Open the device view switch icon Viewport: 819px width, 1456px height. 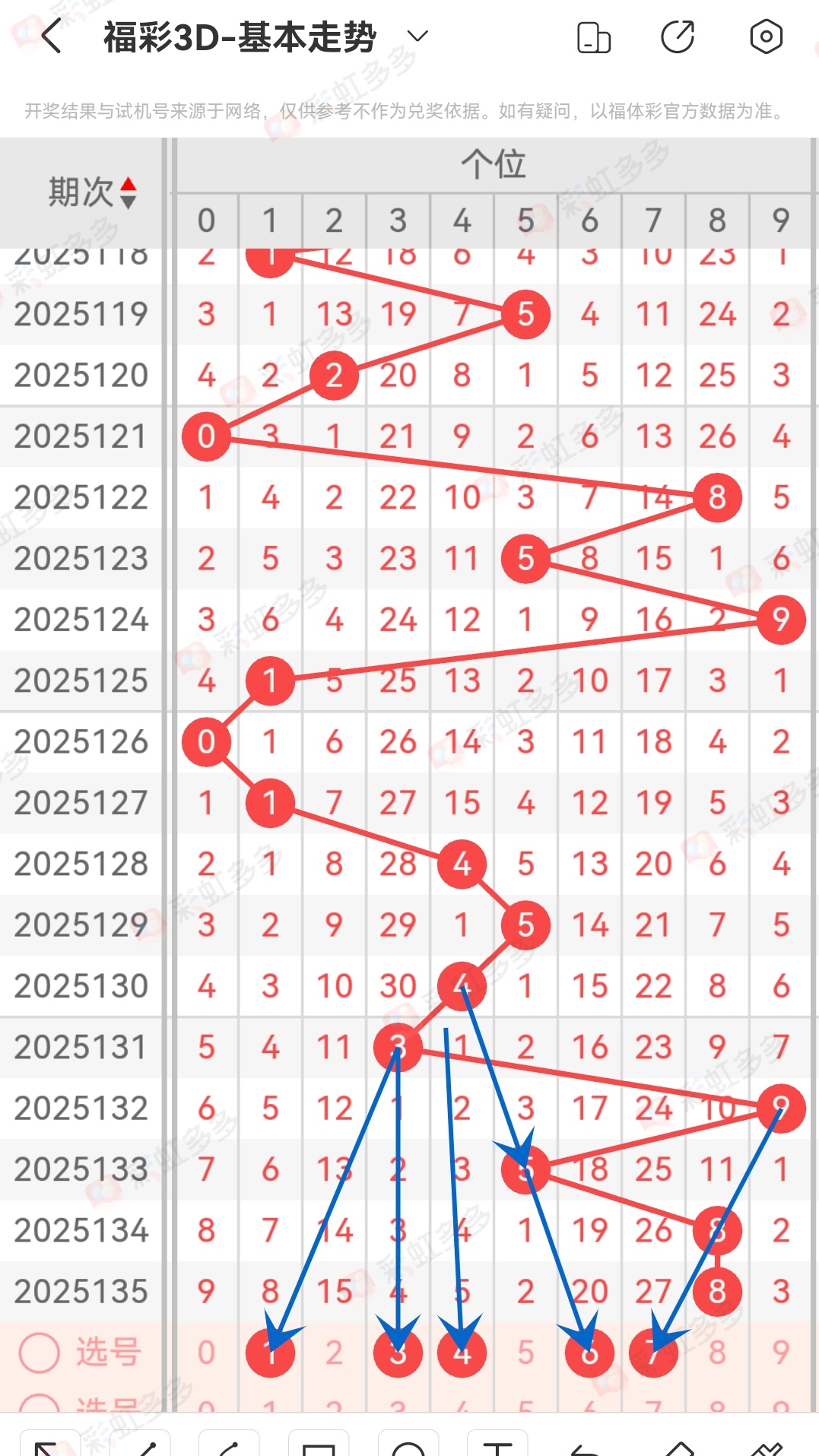595,36
